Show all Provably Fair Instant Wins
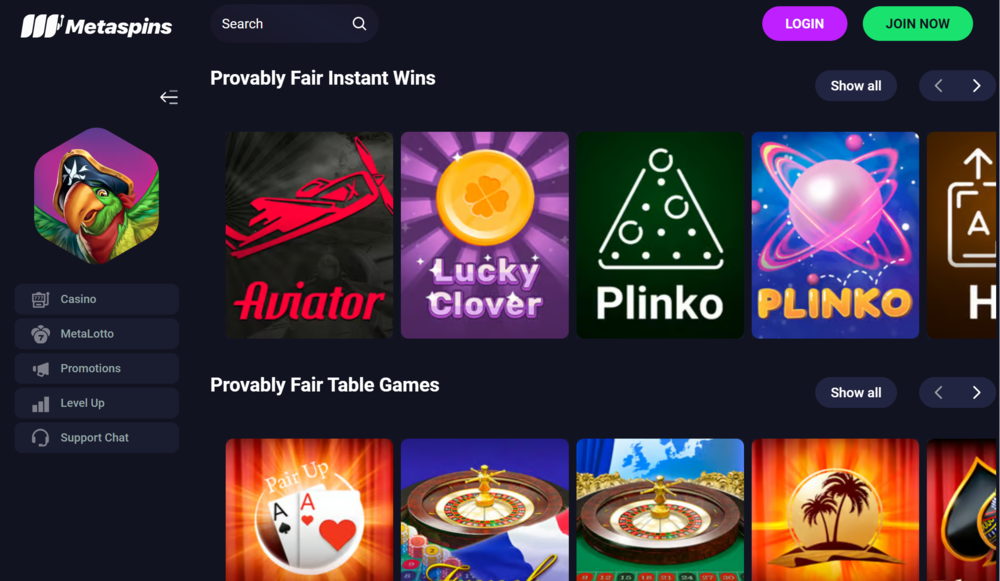The width and height of the screenshot is (1000, 581). pos(855,86)
